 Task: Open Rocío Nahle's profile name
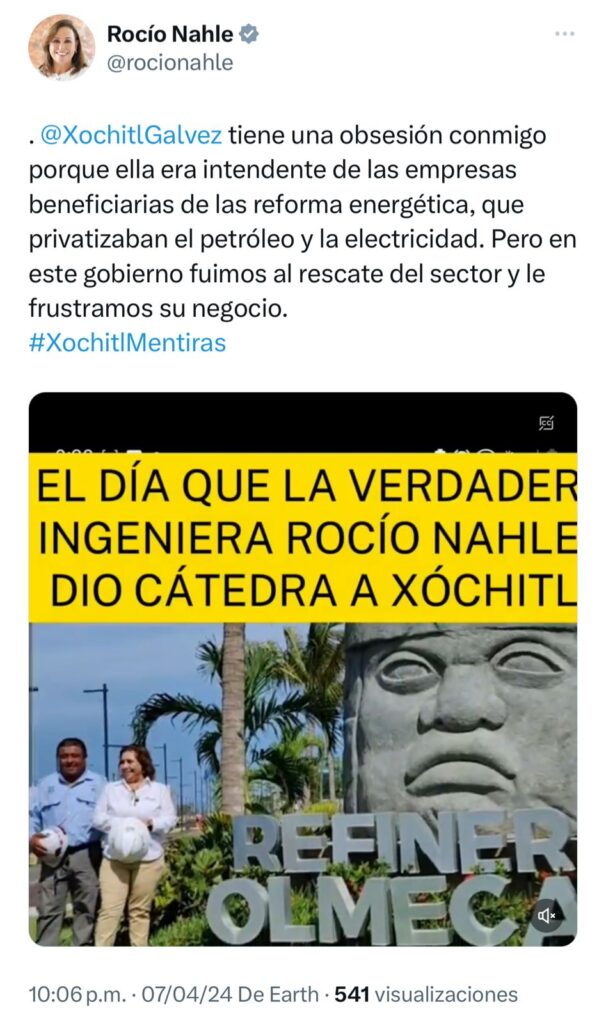[170, 34]
